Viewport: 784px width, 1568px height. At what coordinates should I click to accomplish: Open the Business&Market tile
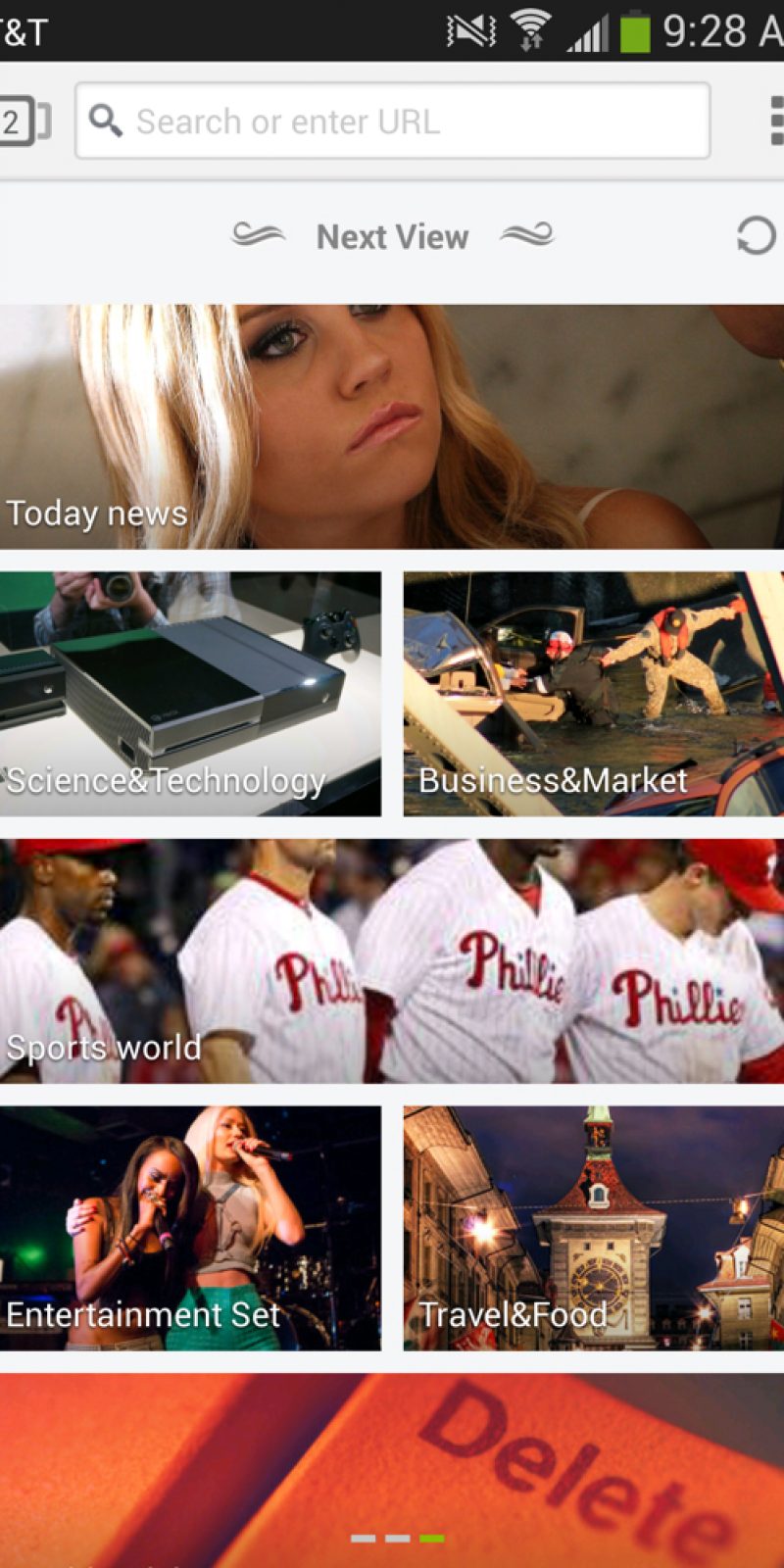(593, 694)
